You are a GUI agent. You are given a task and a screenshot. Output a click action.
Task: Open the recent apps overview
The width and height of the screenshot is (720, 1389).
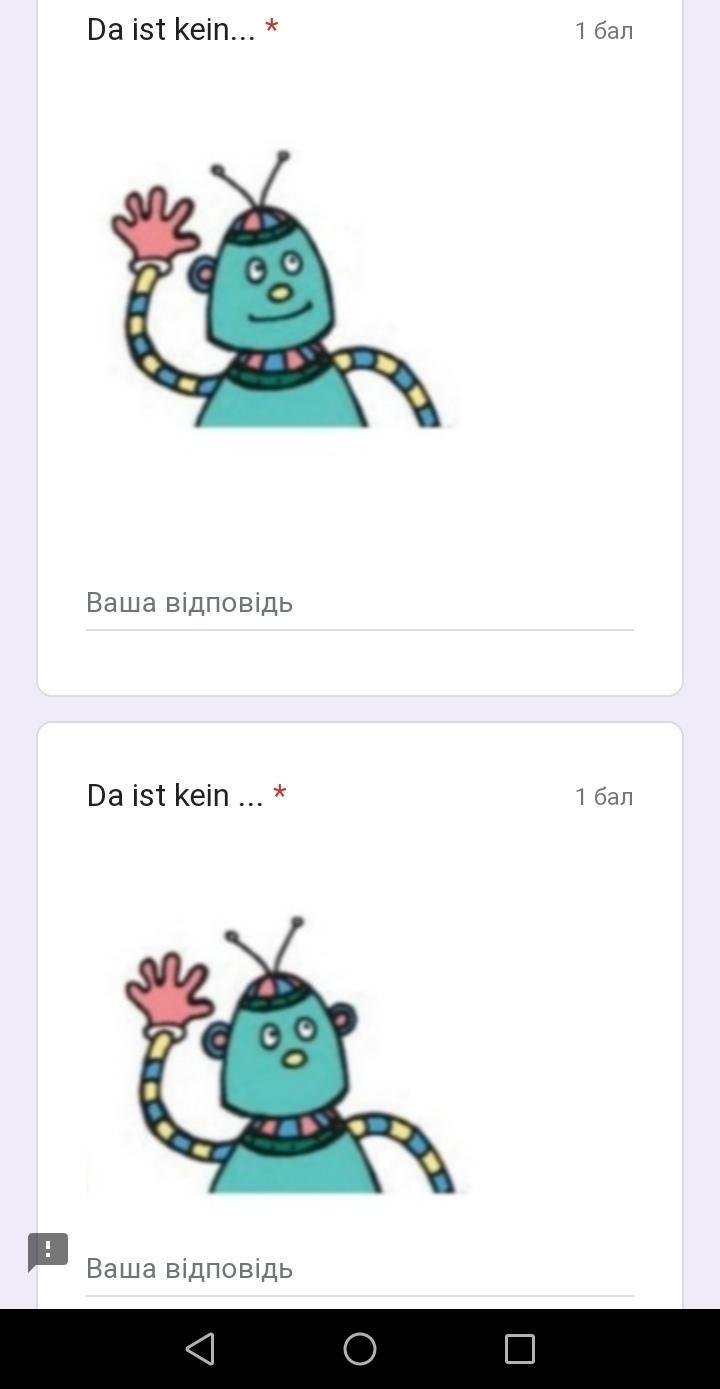(x=519, y=1349)
